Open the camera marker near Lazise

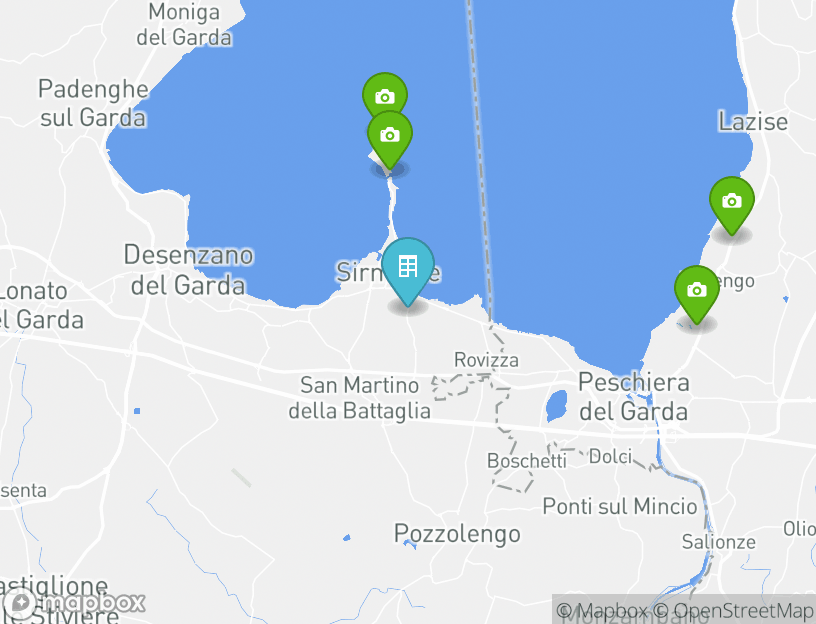click(x=732, y=202)
